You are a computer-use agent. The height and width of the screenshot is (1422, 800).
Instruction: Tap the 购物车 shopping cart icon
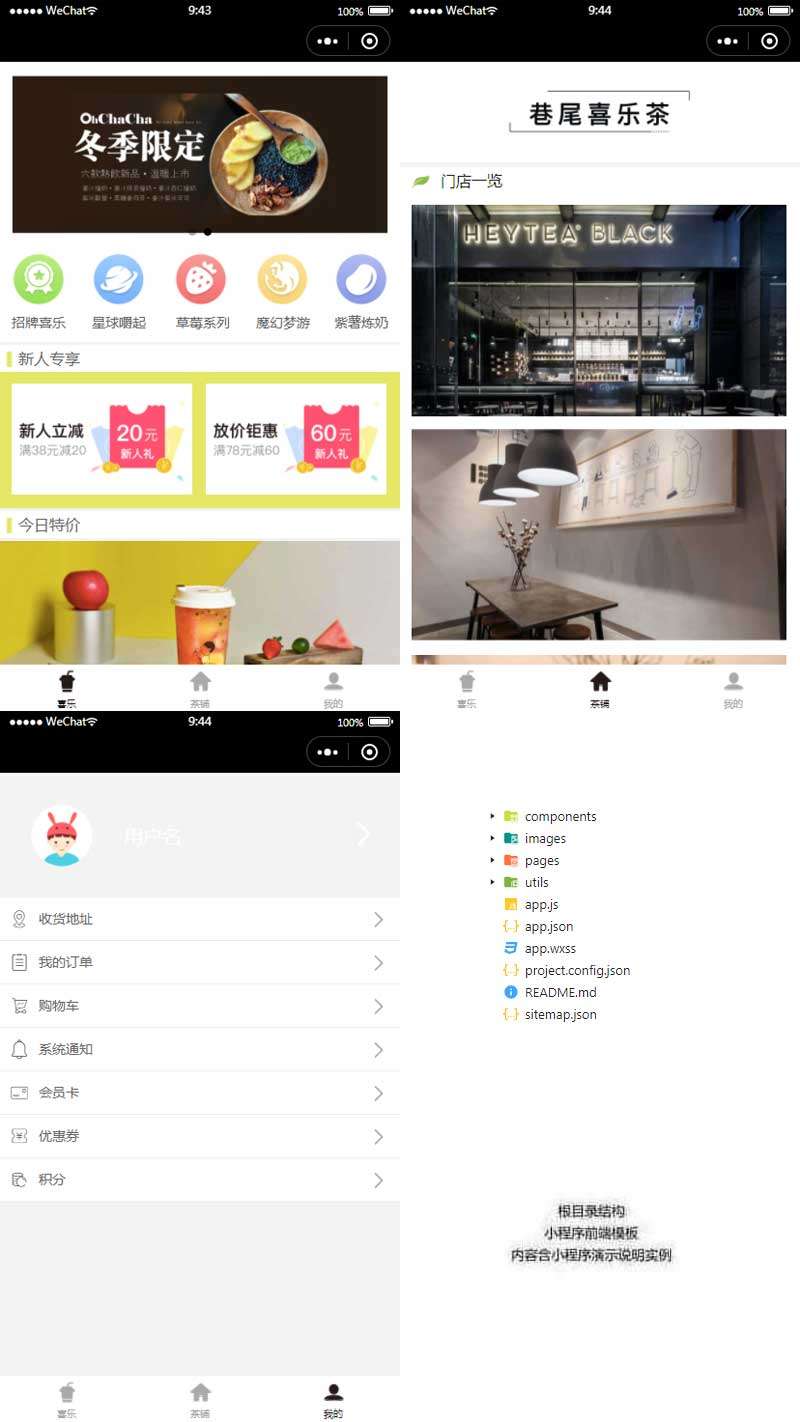(x=19, y=1005)
